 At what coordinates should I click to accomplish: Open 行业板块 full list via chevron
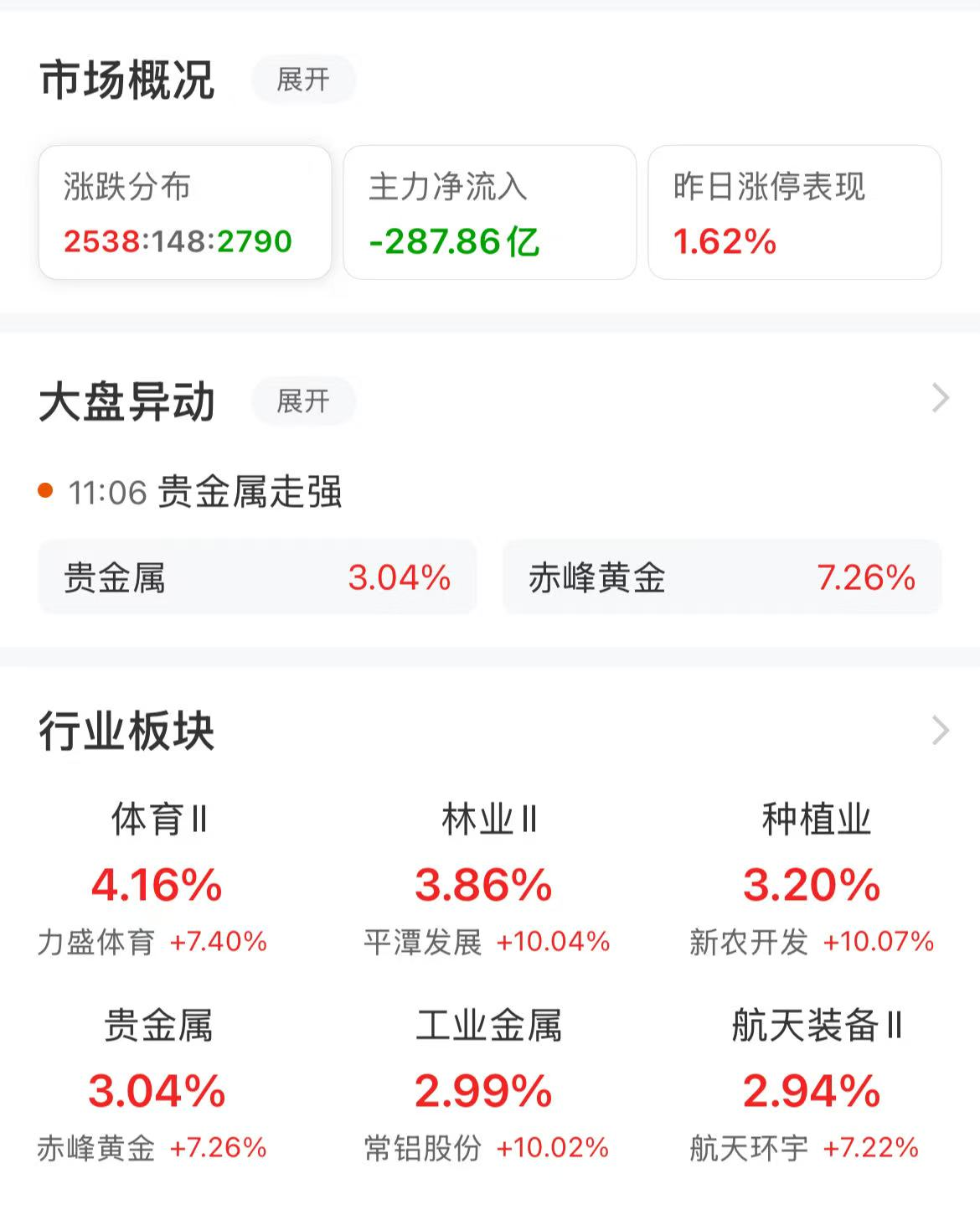click(941, 731)
